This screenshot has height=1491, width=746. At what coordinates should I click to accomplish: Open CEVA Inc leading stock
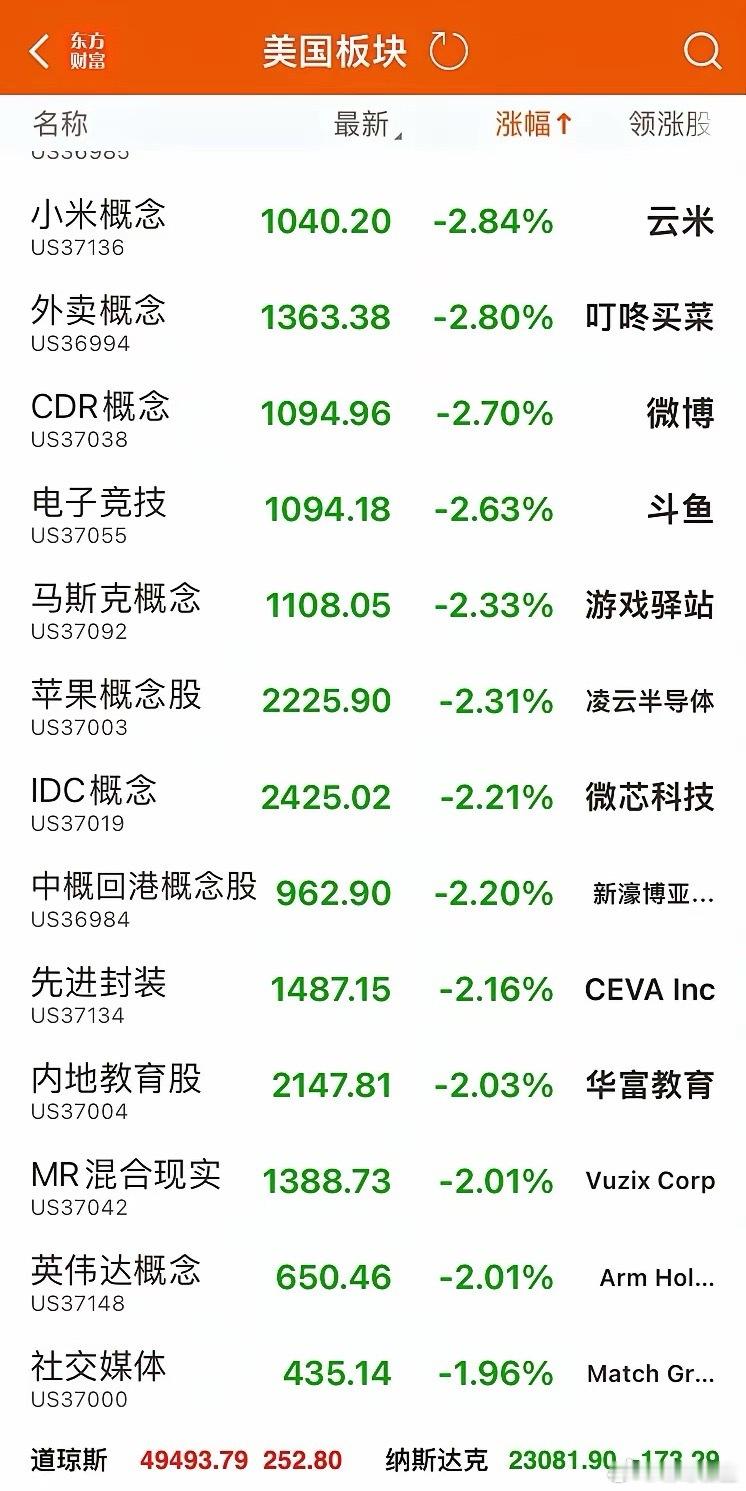tap(649, 990)
